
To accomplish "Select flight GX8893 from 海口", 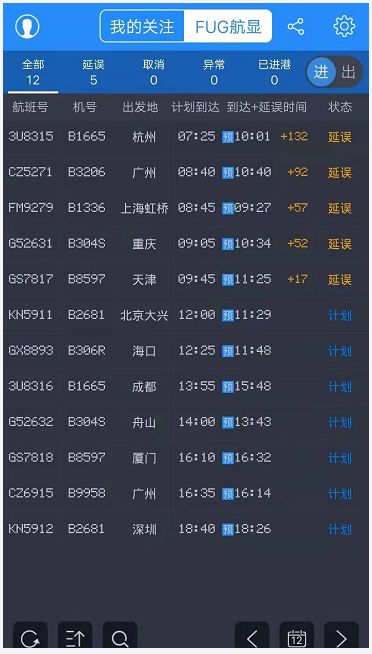I will click(186, 350).
